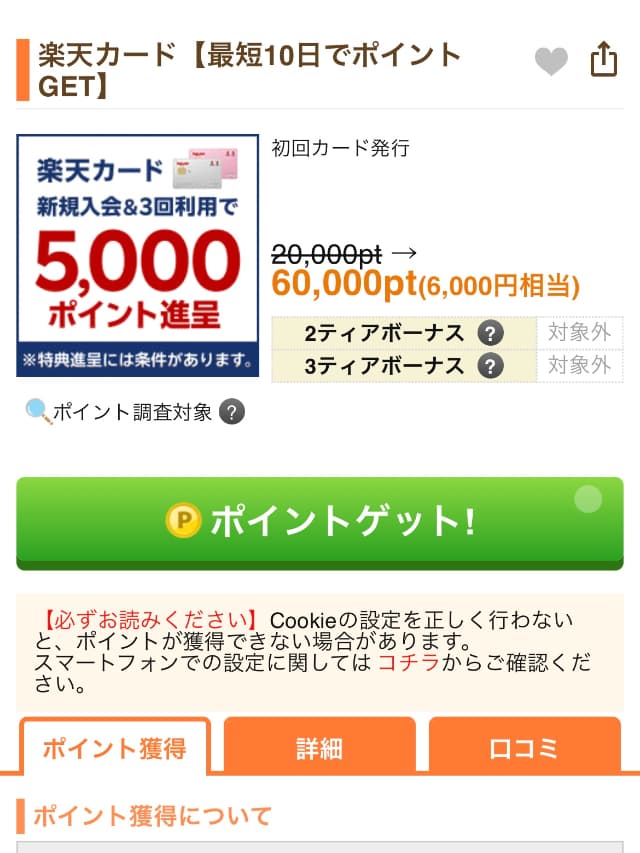Open the コチラ link for smartphone settings

(x=408, y=662)
